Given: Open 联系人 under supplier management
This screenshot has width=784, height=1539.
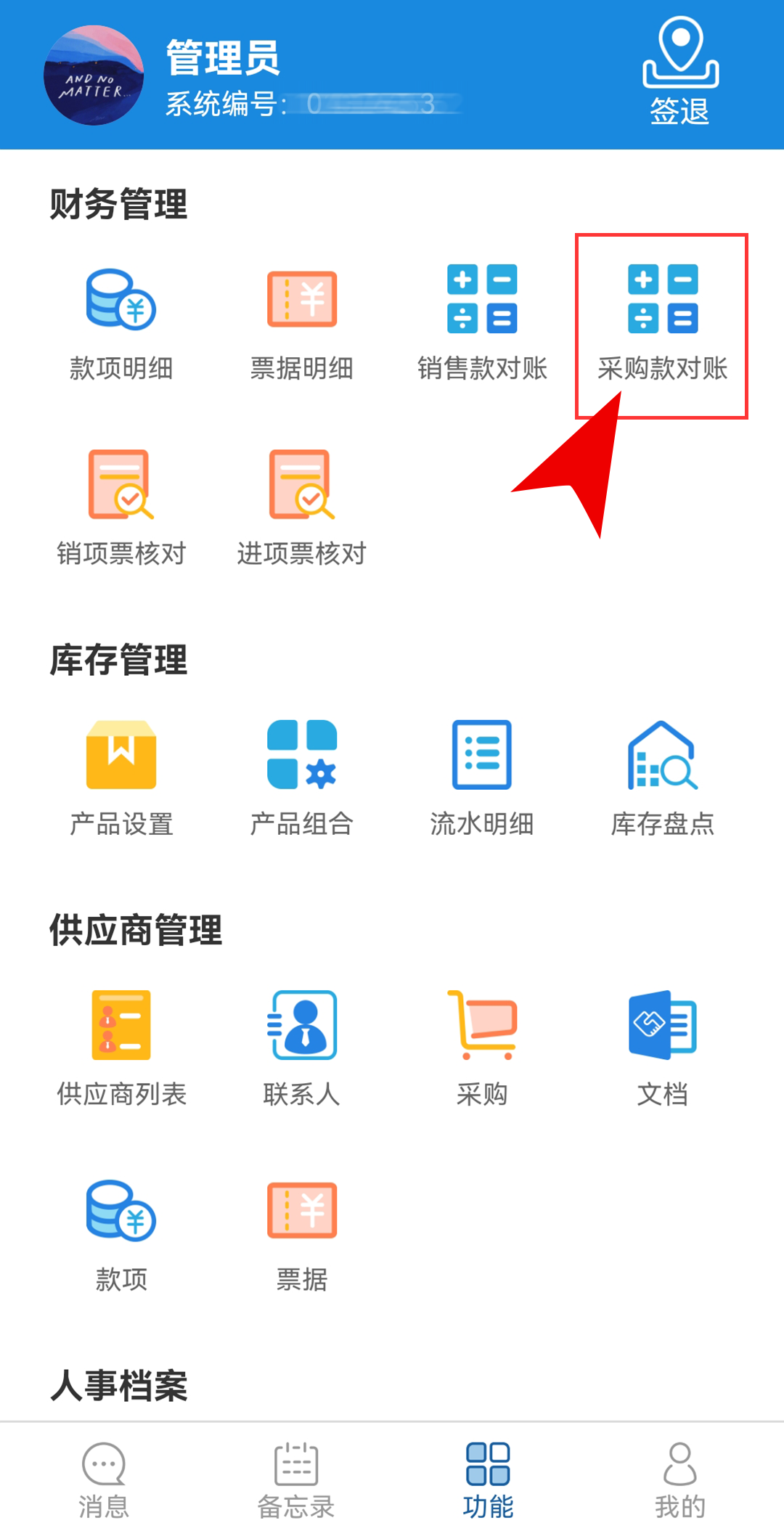Looking at the screenshot, I should [x=302, y=1049].
